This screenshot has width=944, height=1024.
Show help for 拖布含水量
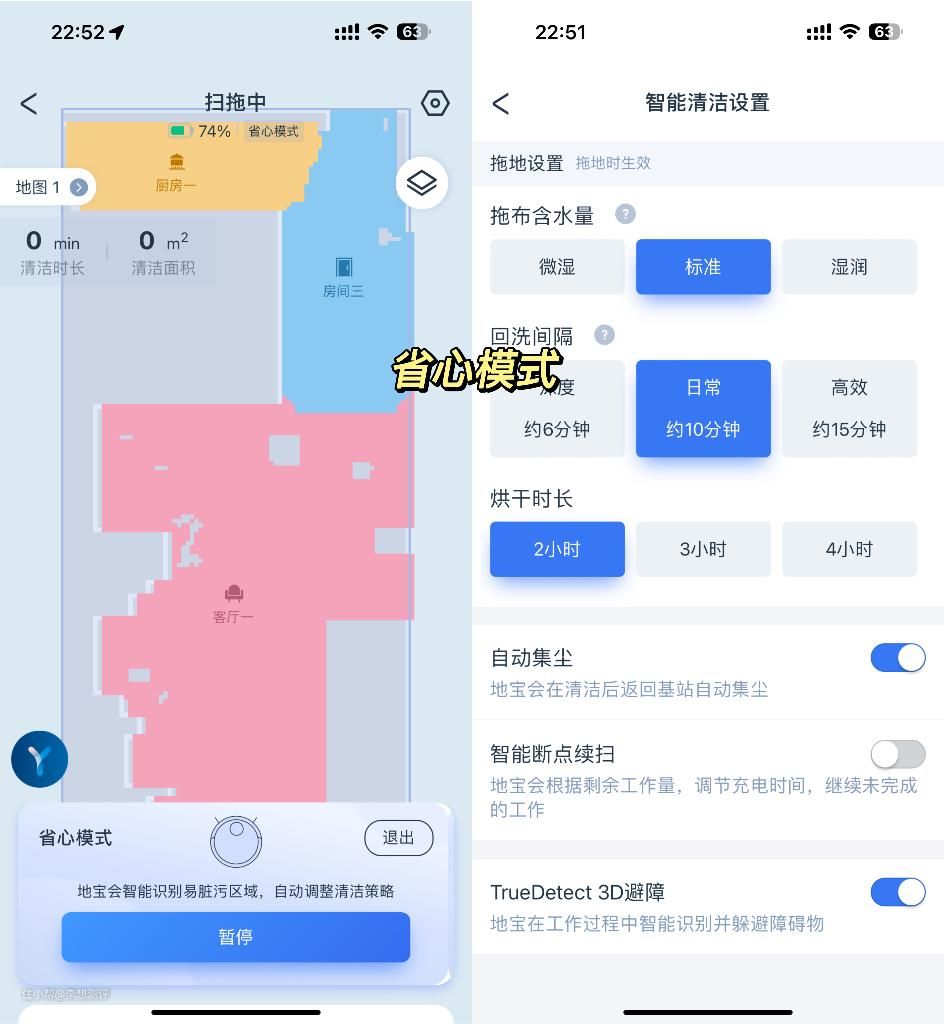625,214
